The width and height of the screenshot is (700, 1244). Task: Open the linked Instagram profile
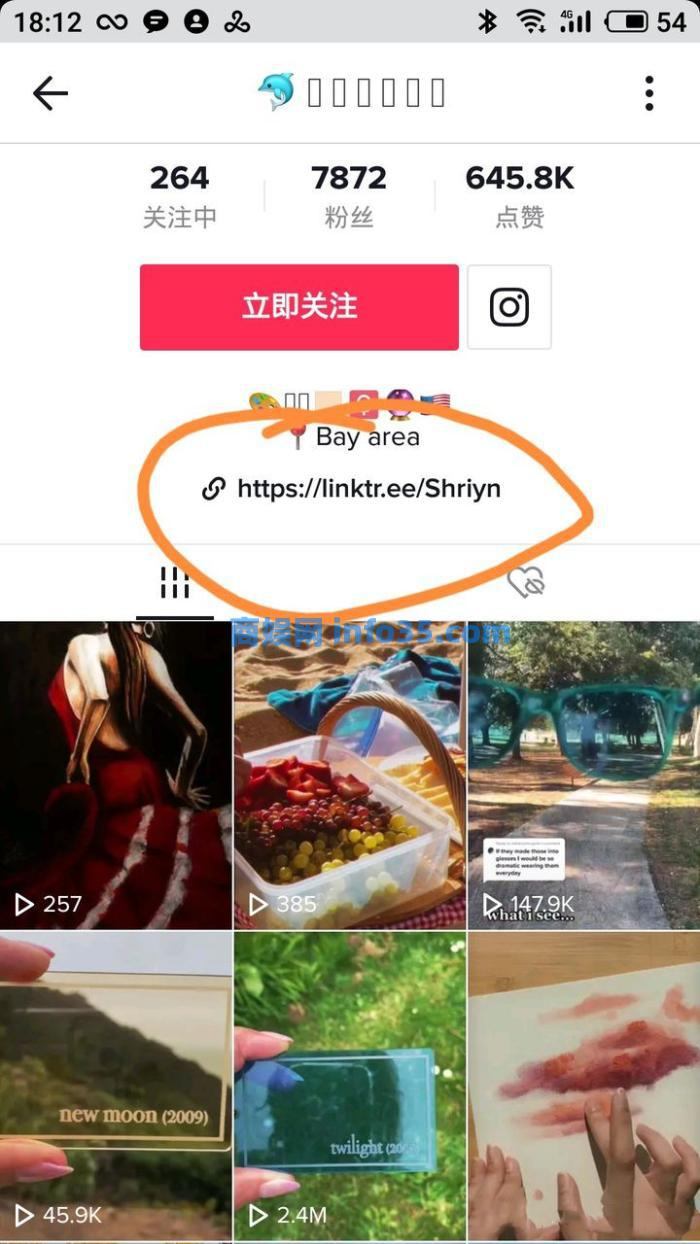(x=509, y=307)
